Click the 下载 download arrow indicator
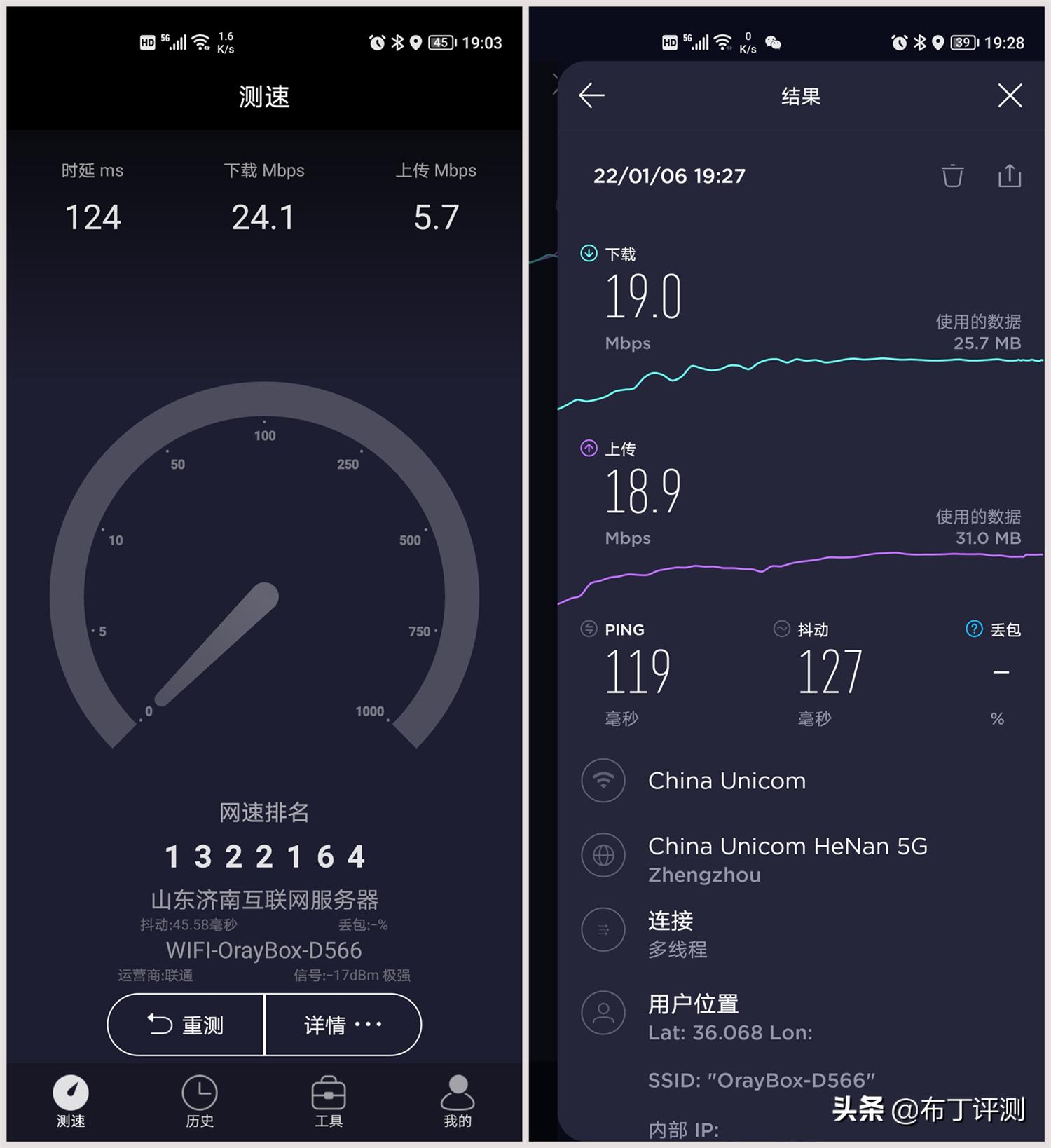The width and height of the screenshot is (1051, 1148). 589,254
